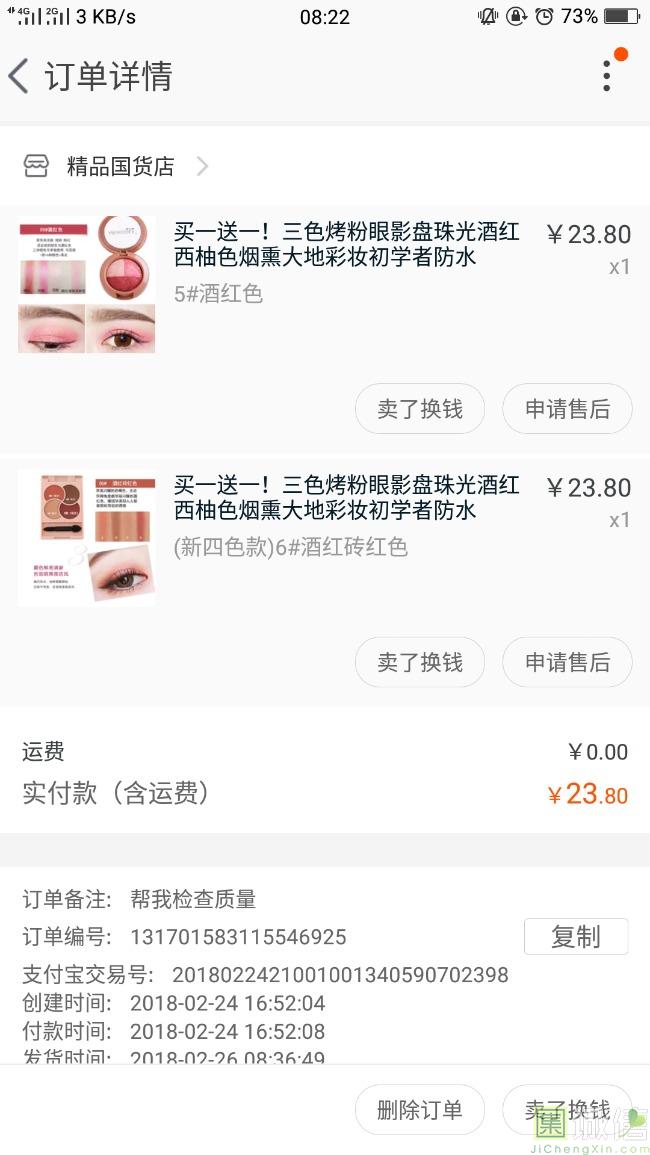Open the 精品国货店 store page

(120, 166)
